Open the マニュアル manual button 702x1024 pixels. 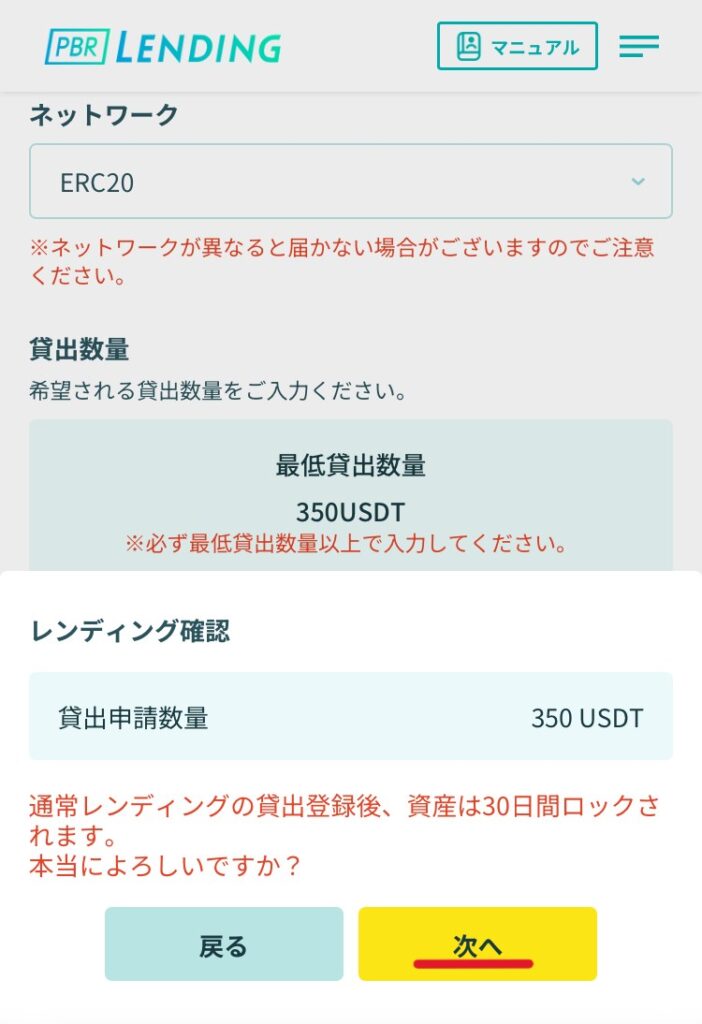(517, 46)
